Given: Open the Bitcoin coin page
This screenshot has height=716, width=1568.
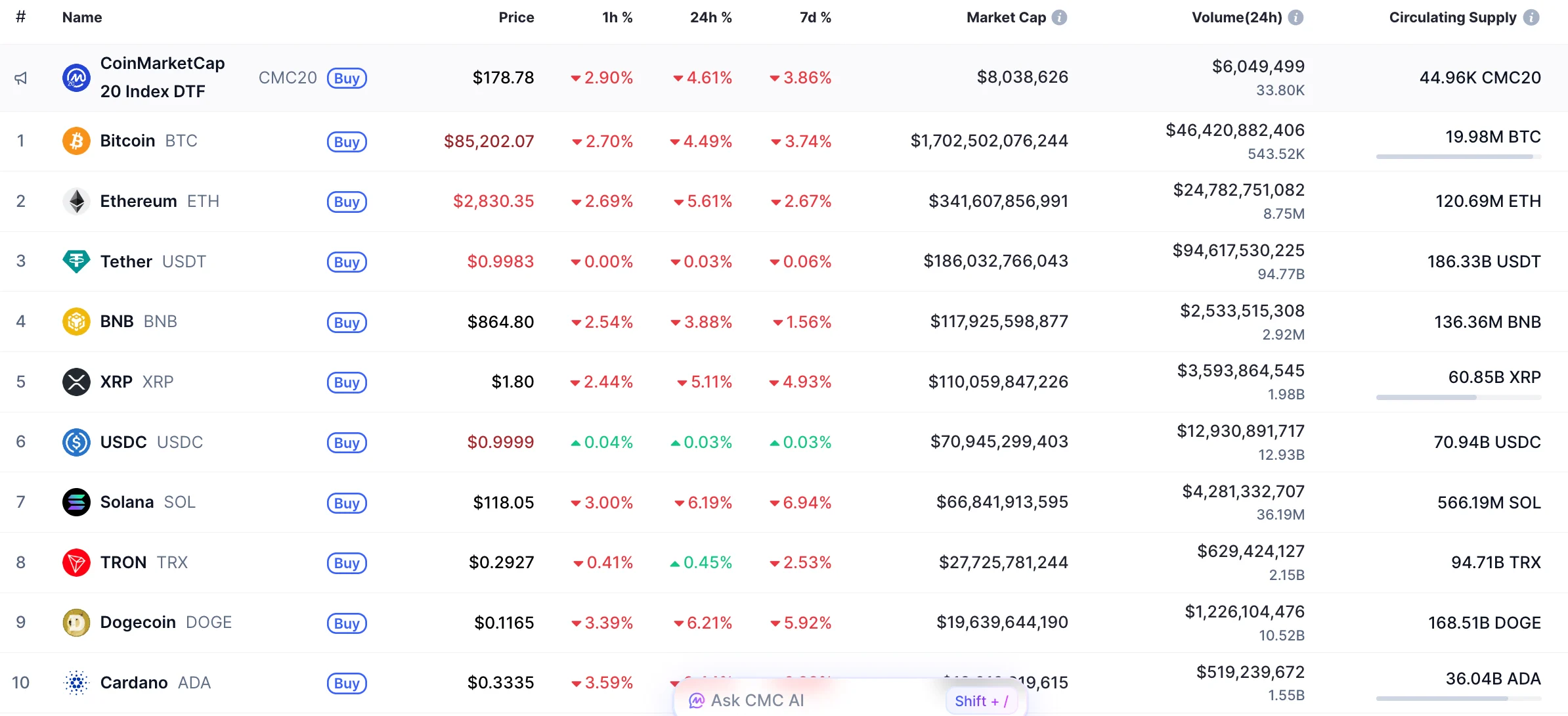Looking at the screenshot, I should (x=127, y=141).
